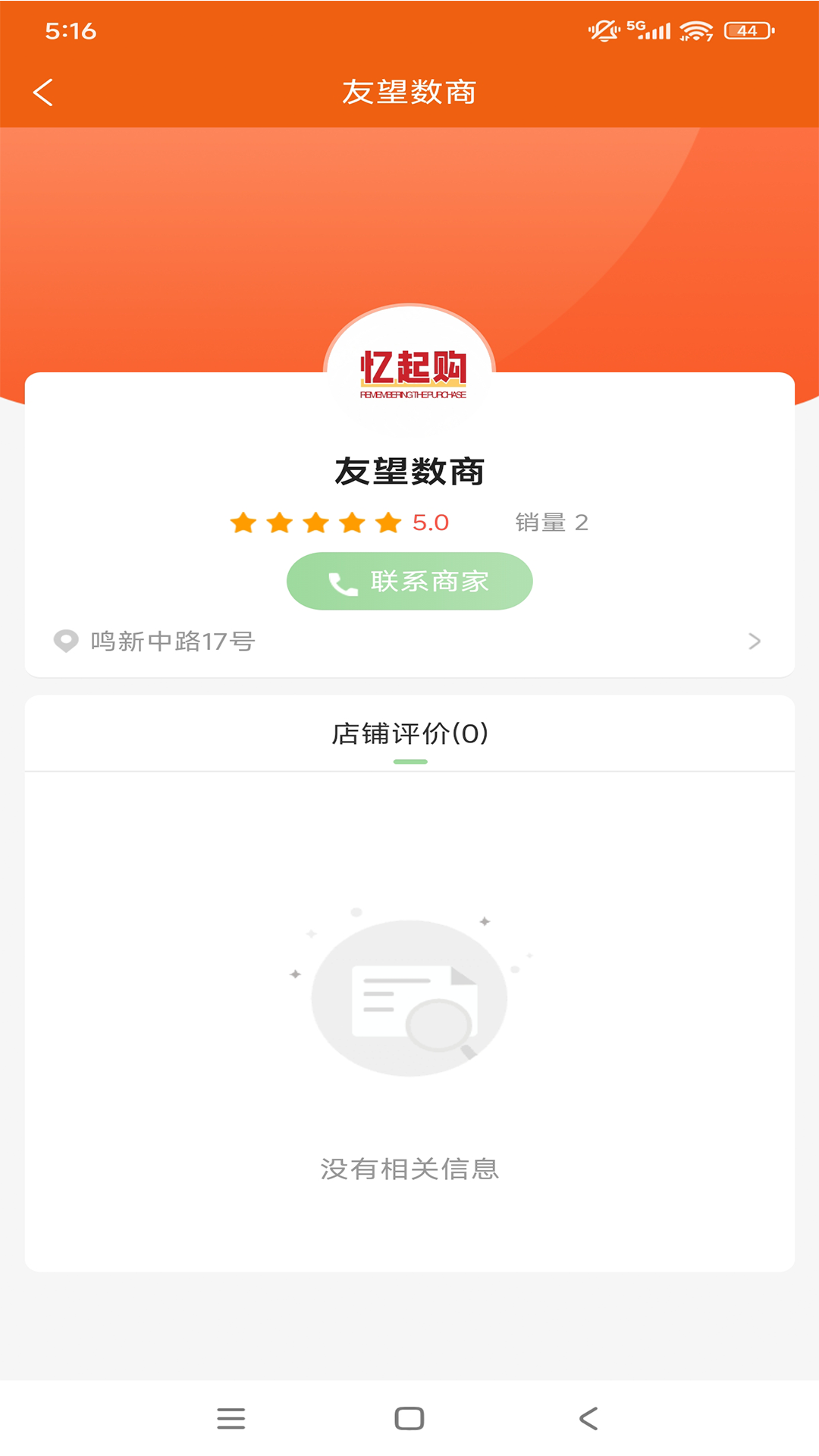The height and width of the screenshot is (1456, 819).
Task: Tap the back arrow in the title bar
Action: click(x=43, y=93)
